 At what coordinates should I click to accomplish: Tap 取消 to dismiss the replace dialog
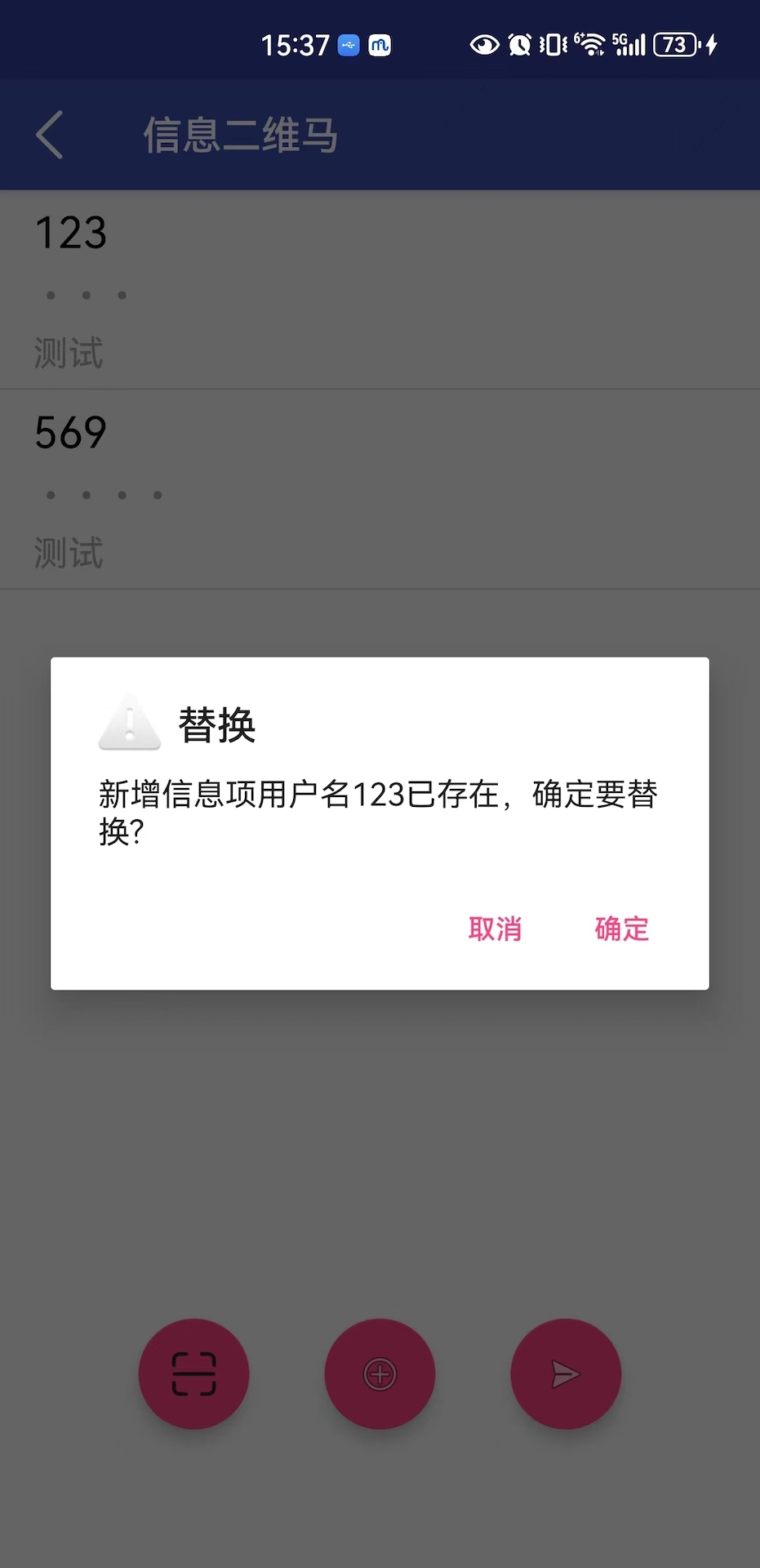click(495, 929)
